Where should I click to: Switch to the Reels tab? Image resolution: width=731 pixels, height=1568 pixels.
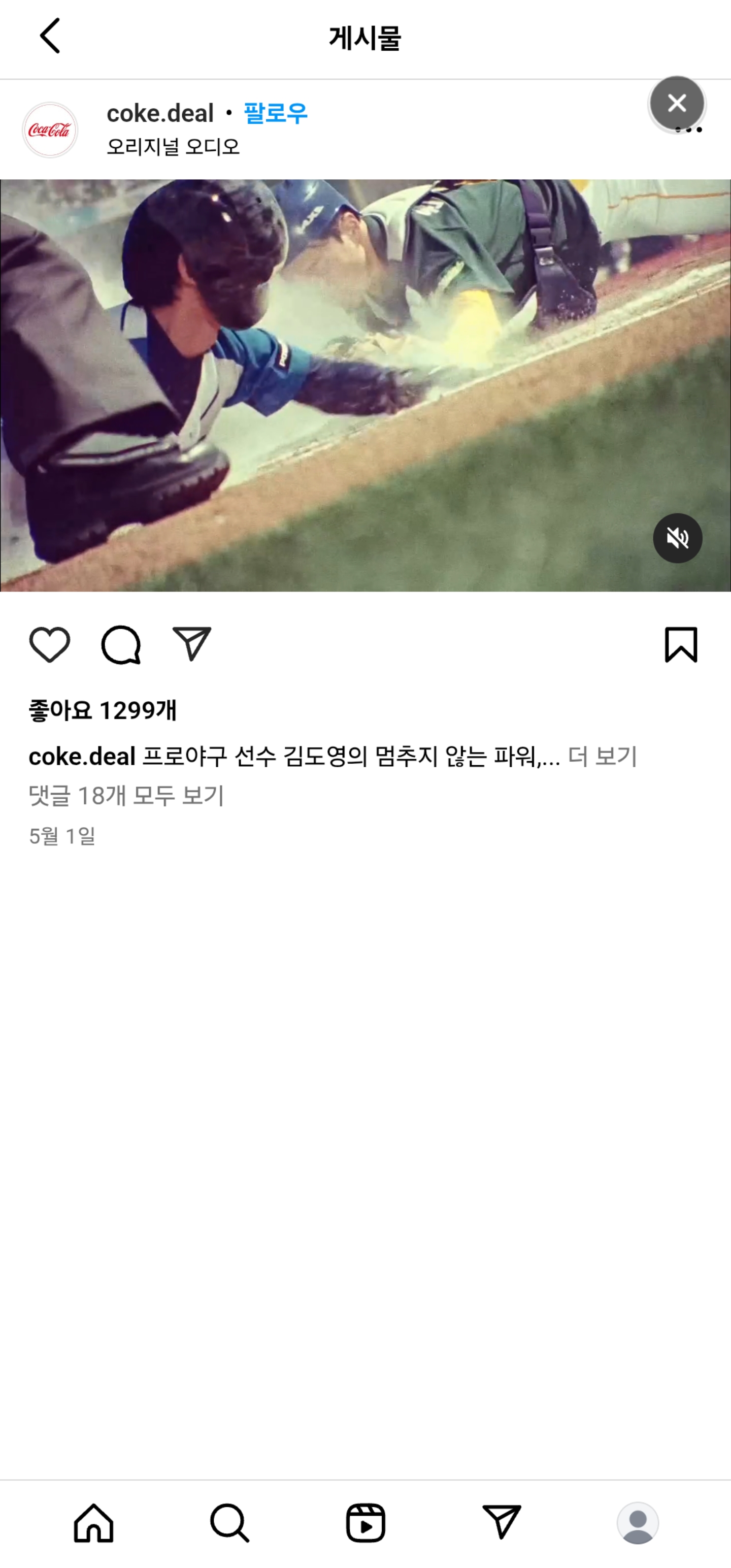365,1523
